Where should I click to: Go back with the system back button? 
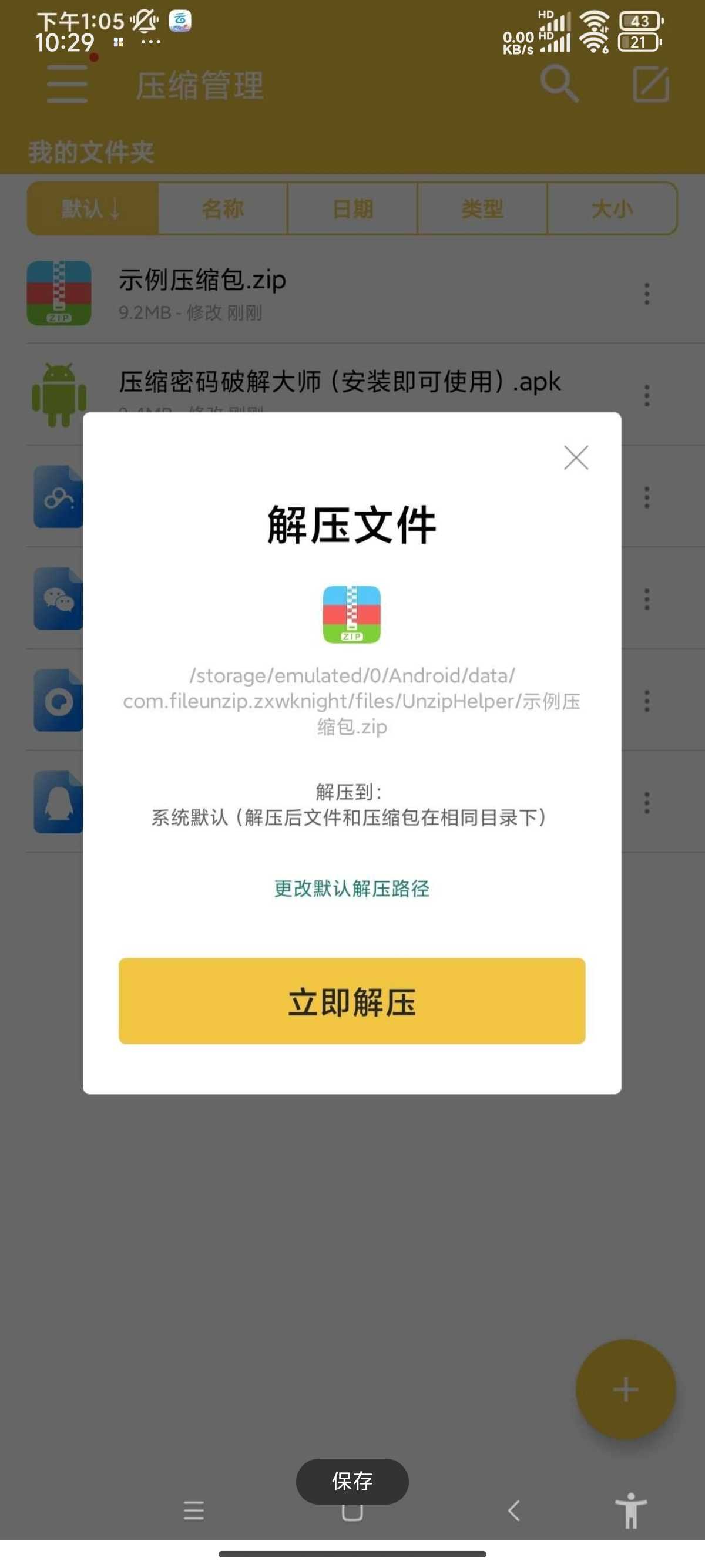coord(515,1511)
